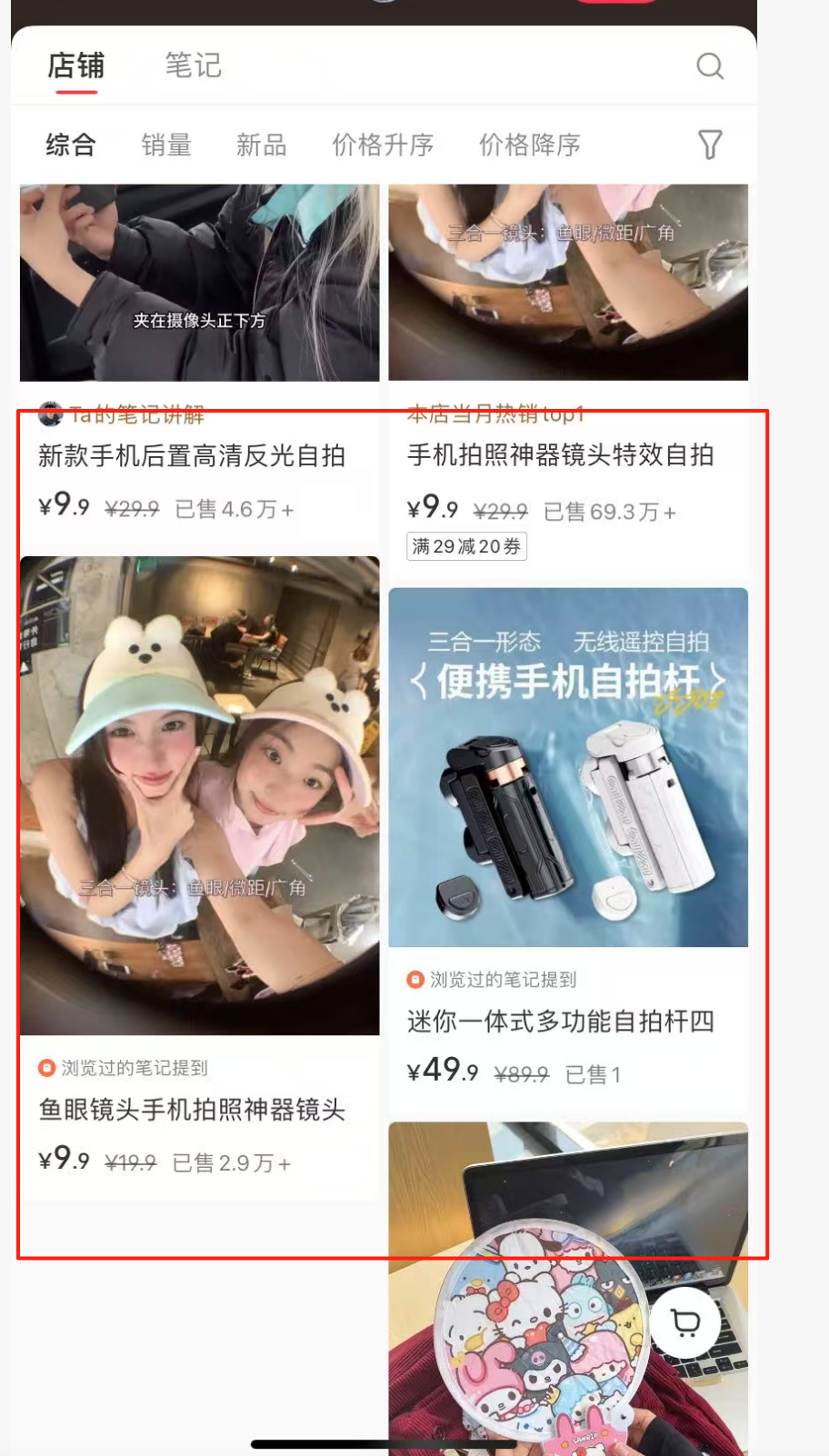Sort by 销量
This screenshot has width=829, height=1456.
pyautogui.click(x=166, y=145)
